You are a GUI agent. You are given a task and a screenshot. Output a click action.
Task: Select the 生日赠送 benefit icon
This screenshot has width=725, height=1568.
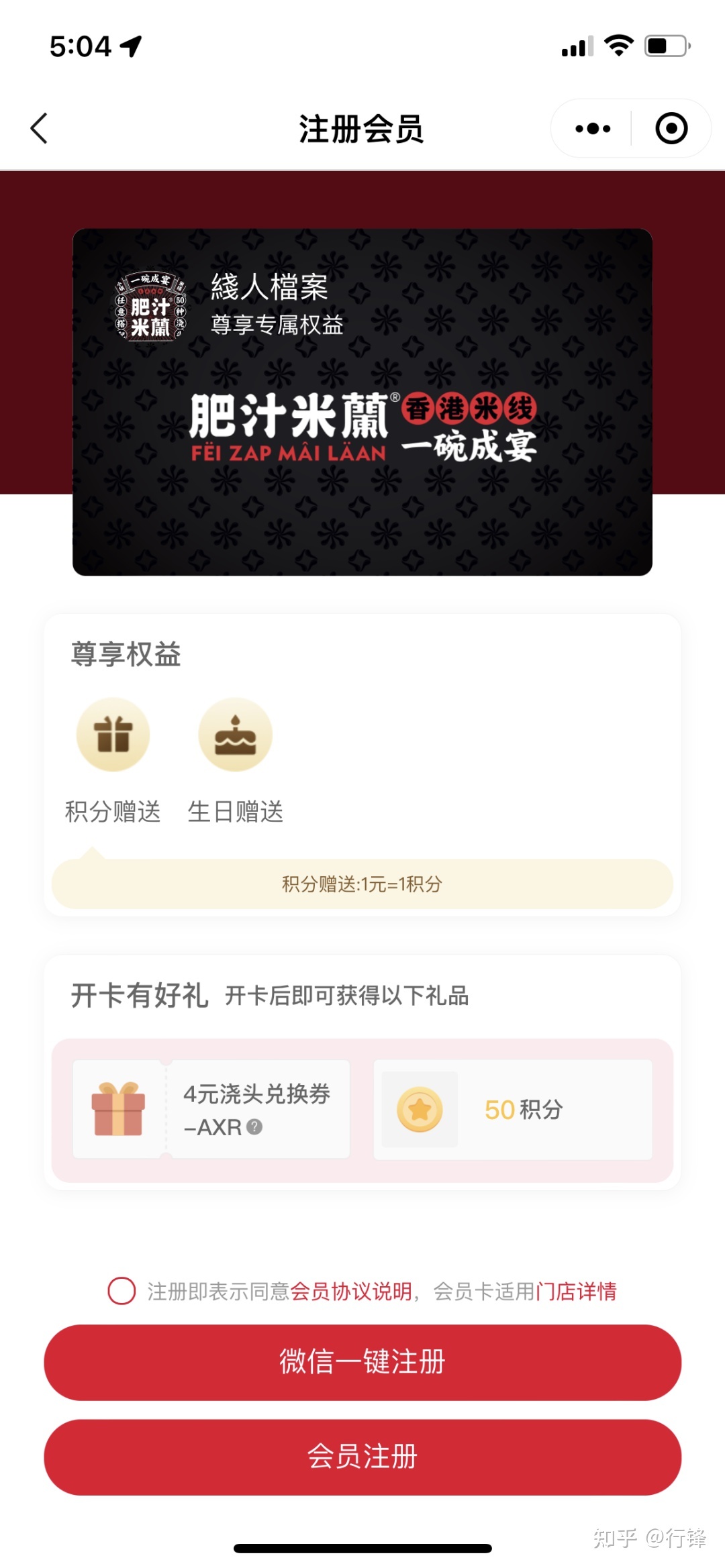coord(235,735)
